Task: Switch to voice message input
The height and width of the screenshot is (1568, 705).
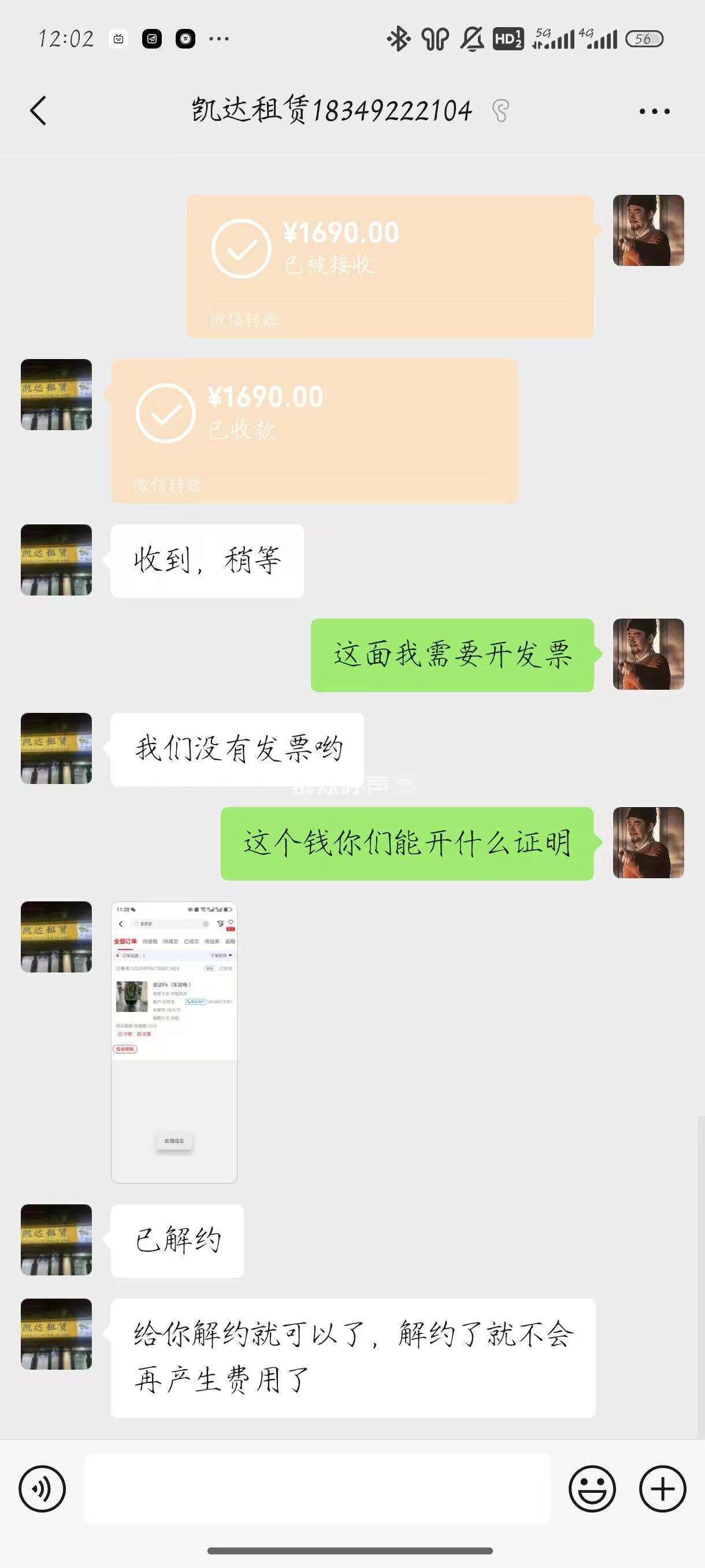Action: click(42, 1489)
